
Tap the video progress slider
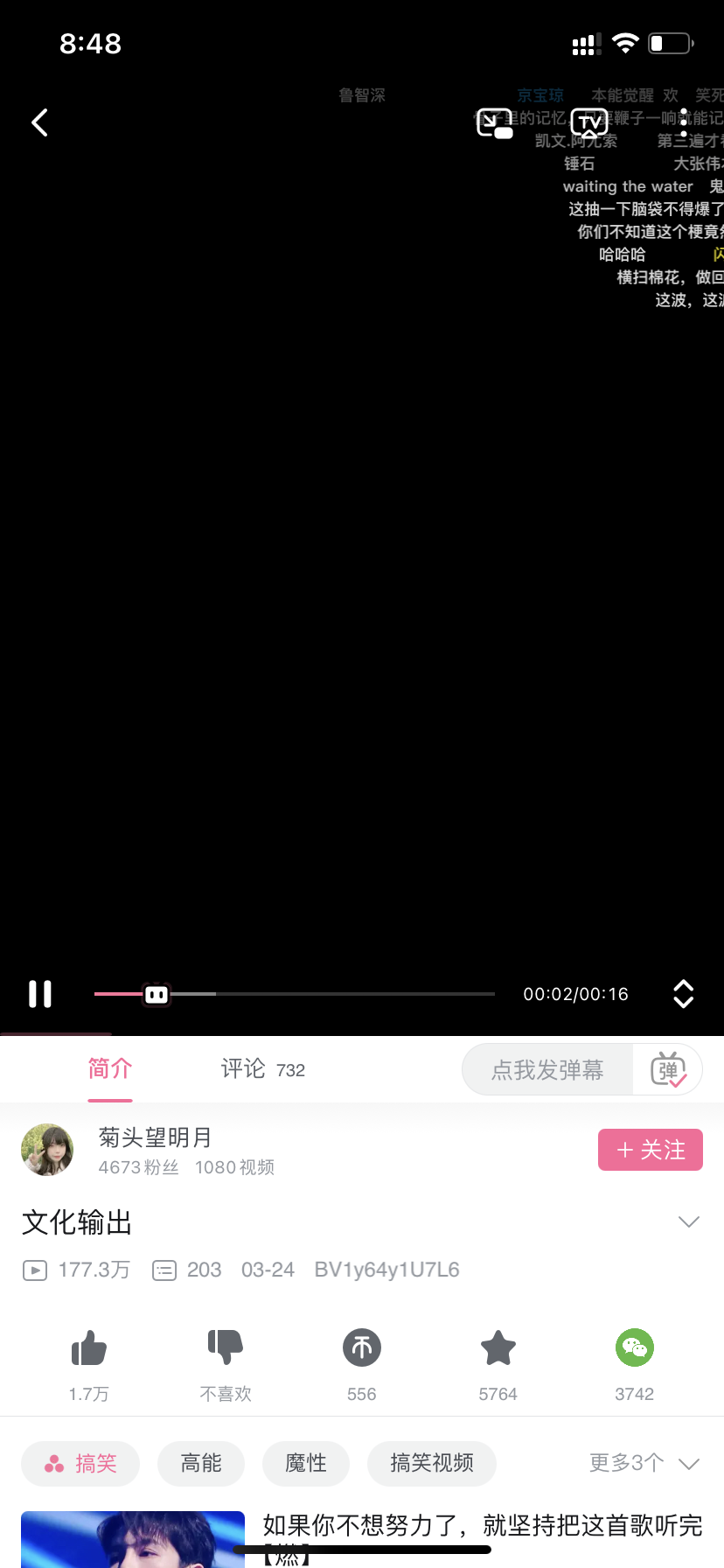pyautogui.click(x=294, y=994)
